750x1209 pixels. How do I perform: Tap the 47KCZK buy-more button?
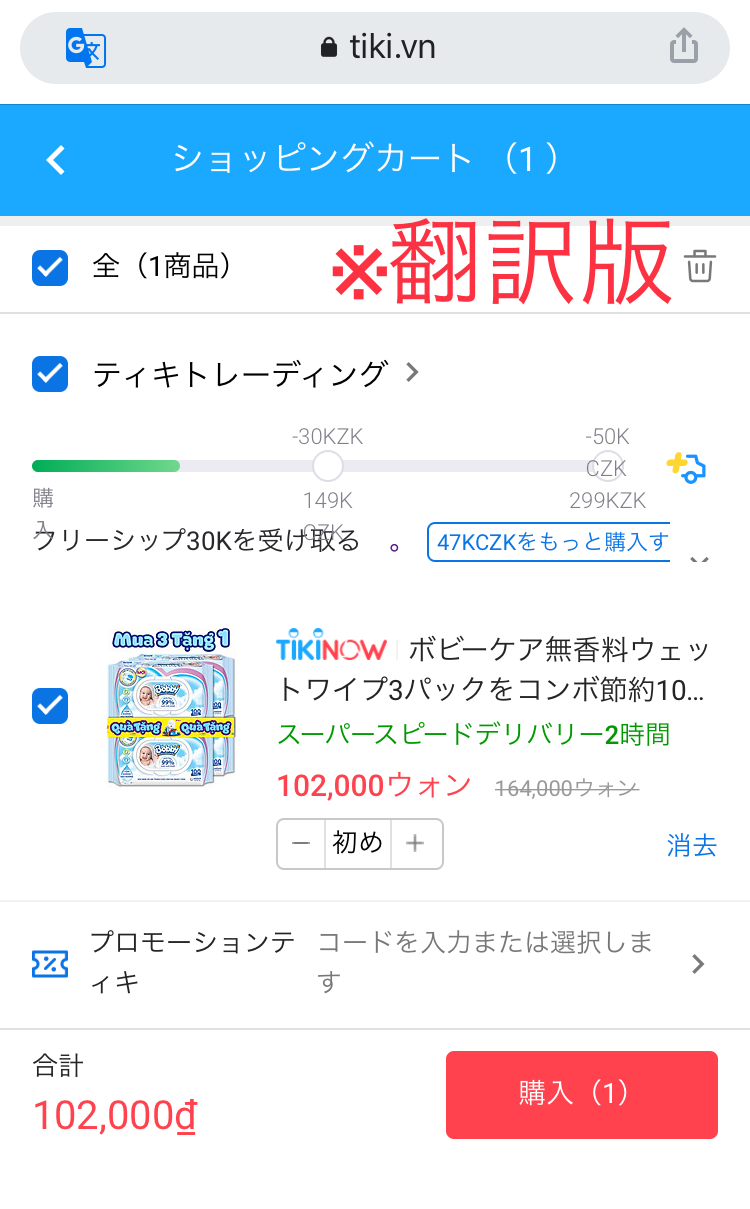click(x=550, y=542)
